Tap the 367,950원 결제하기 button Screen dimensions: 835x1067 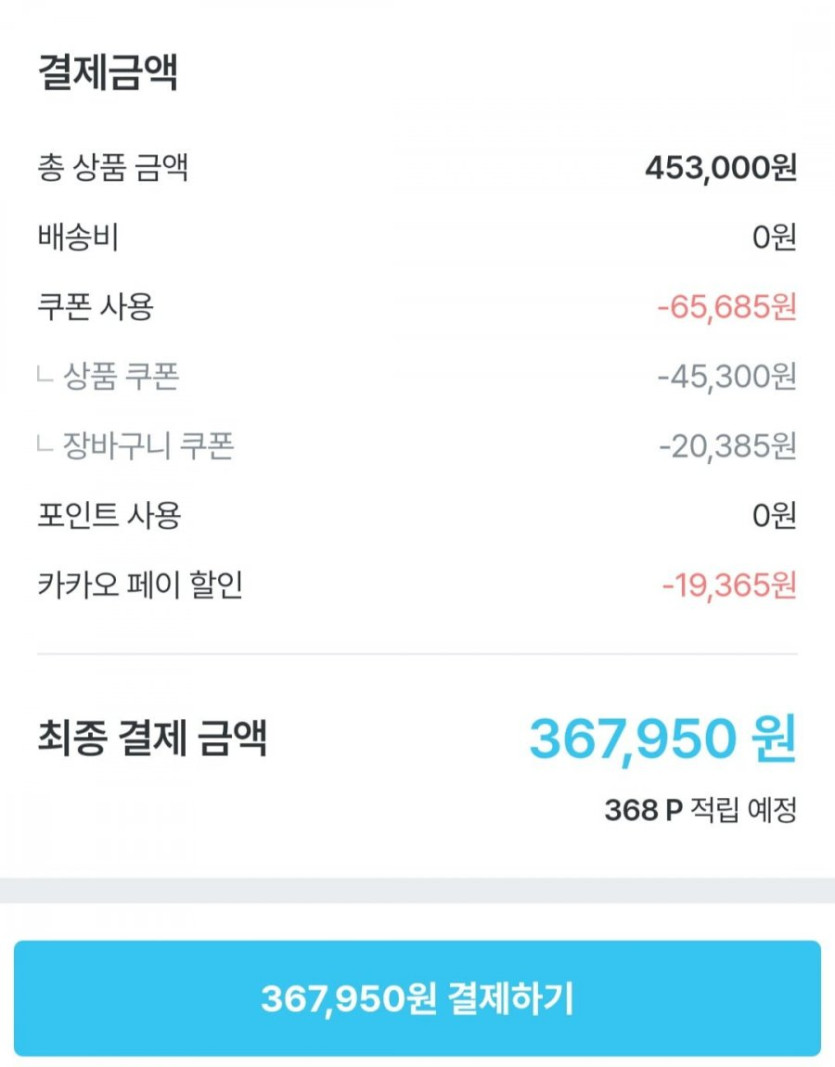tap(417, 997)
